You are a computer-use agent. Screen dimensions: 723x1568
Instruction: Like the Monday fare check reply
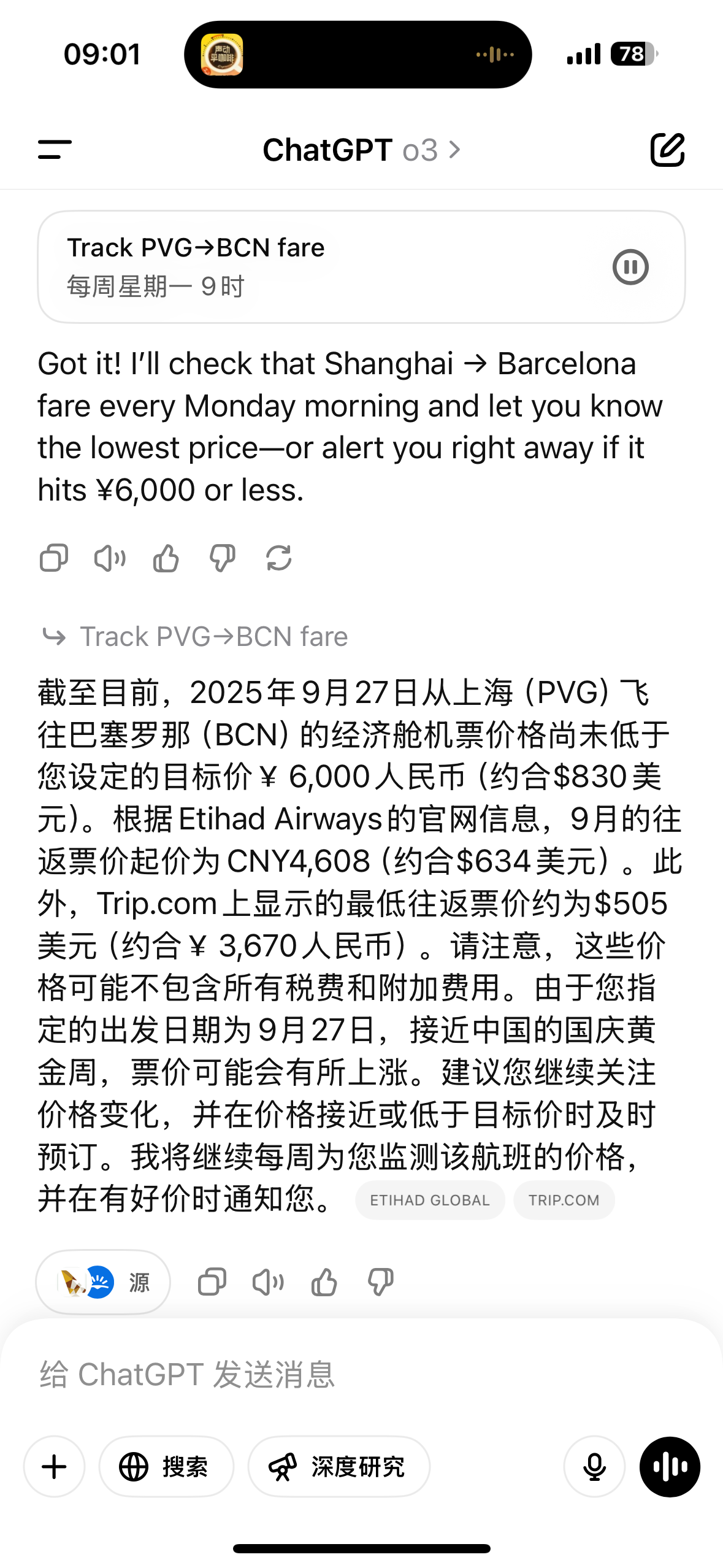click(166, 558)
